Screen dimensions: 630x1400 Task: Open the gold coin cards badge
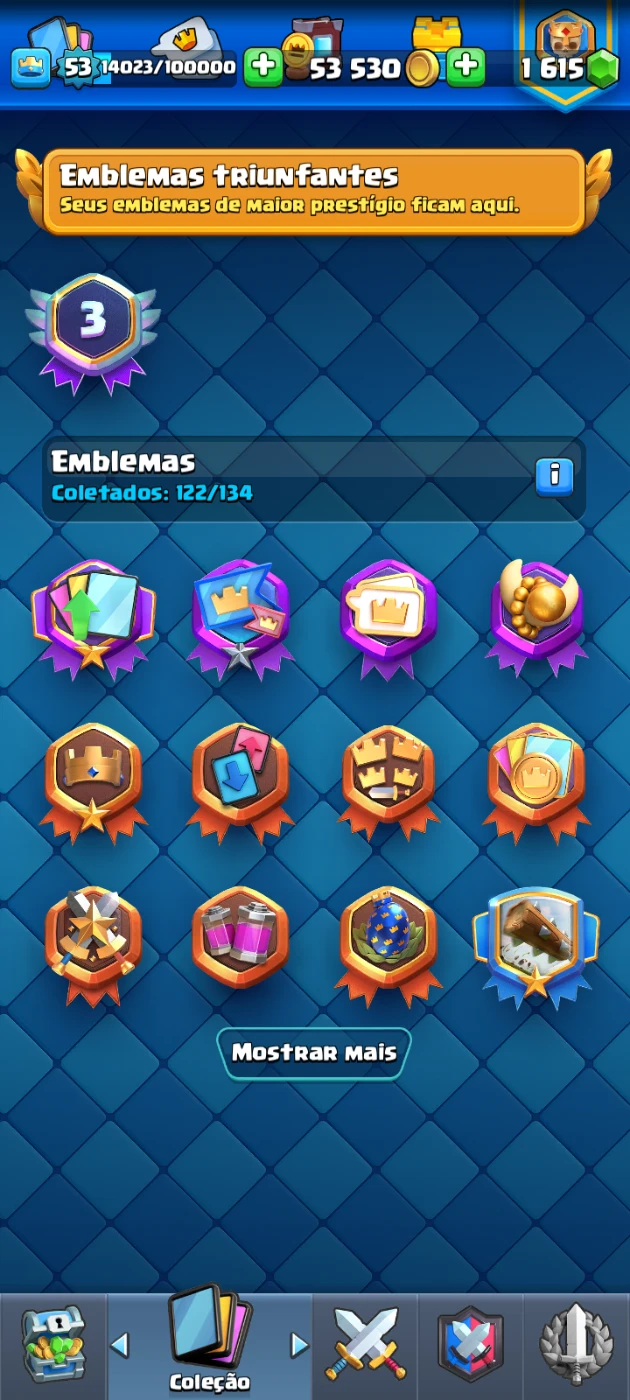(x=536, y=777)
